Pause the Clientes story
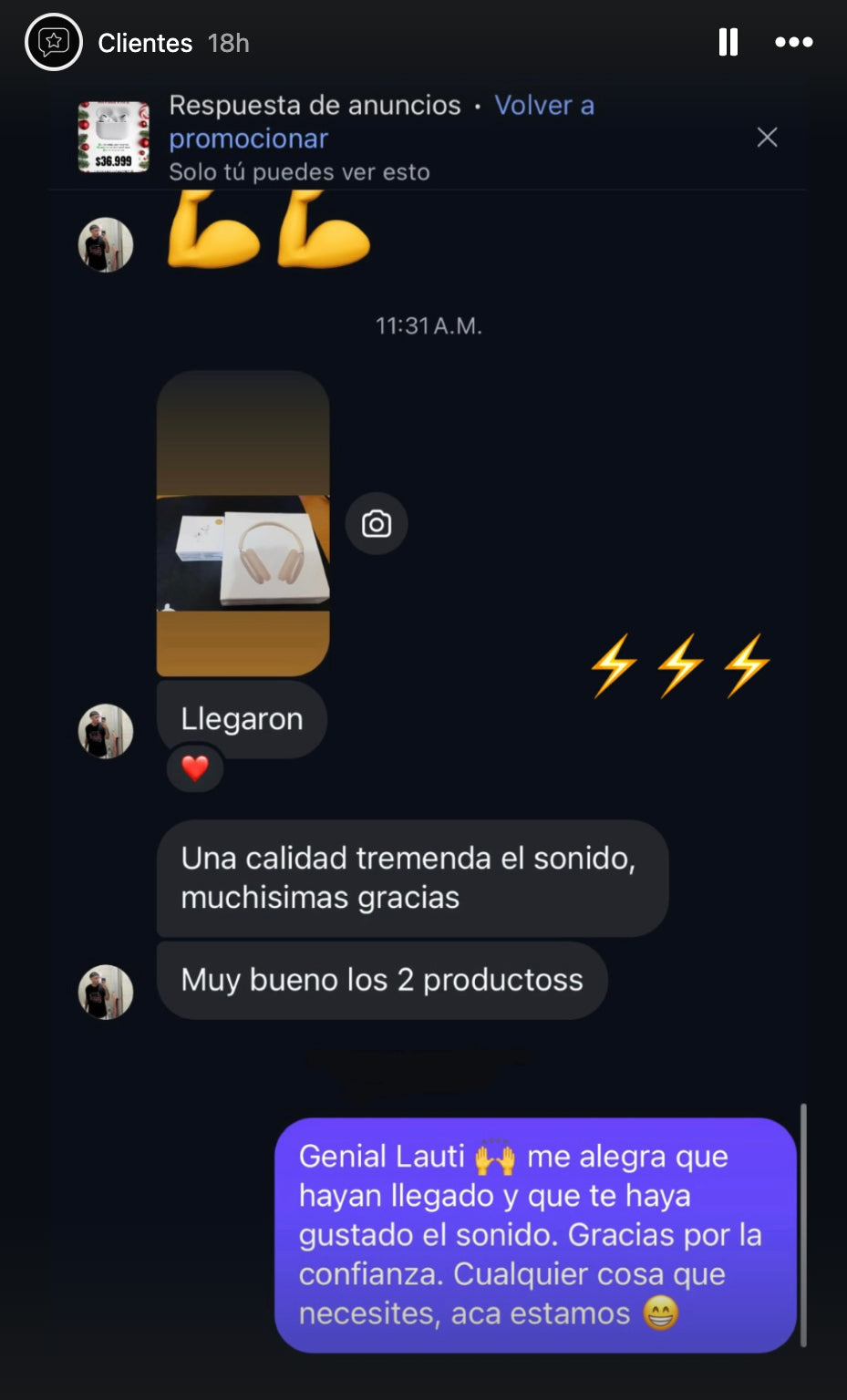The image size is (847, 1400). click(x=728, y=42)
